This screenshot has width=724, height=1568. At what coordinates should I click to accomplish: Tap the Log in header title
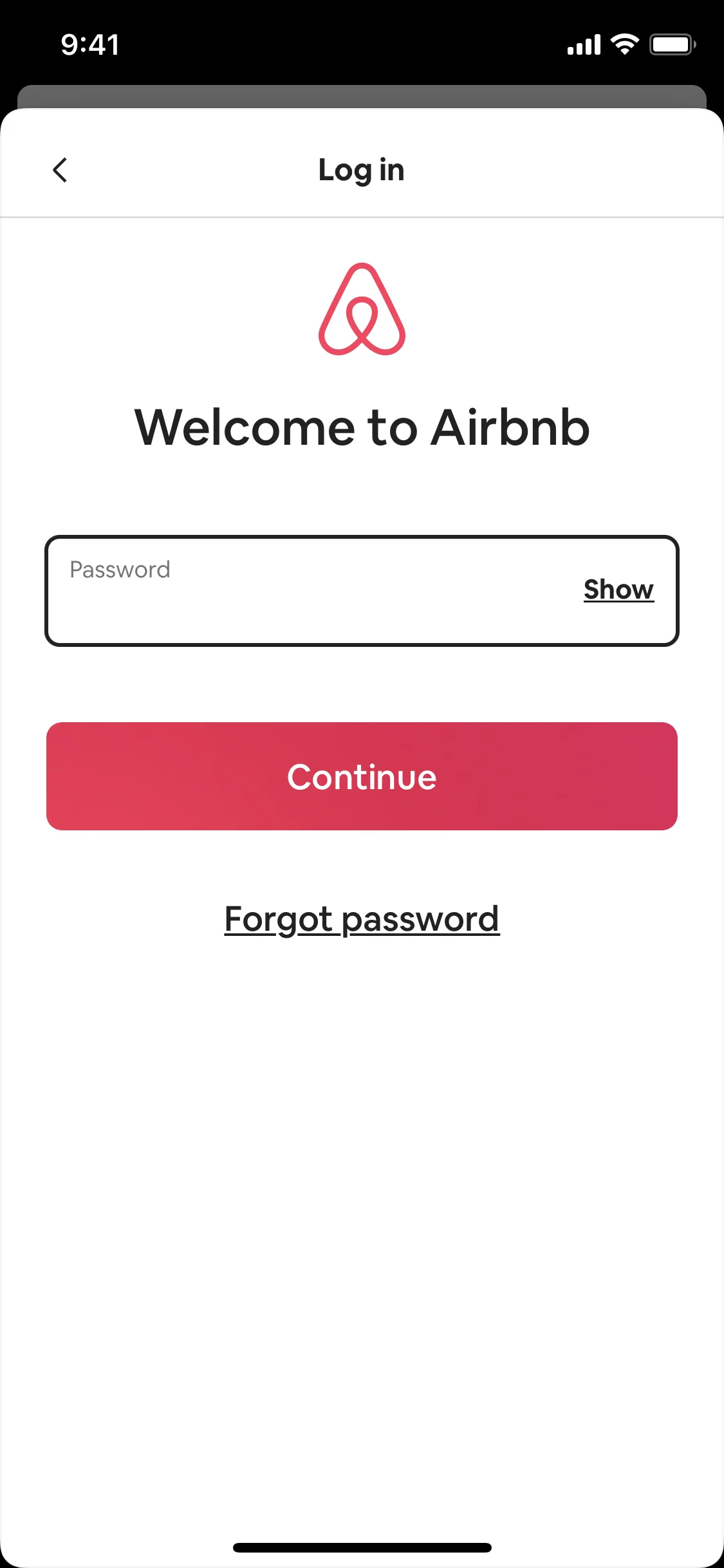[361, 169]
